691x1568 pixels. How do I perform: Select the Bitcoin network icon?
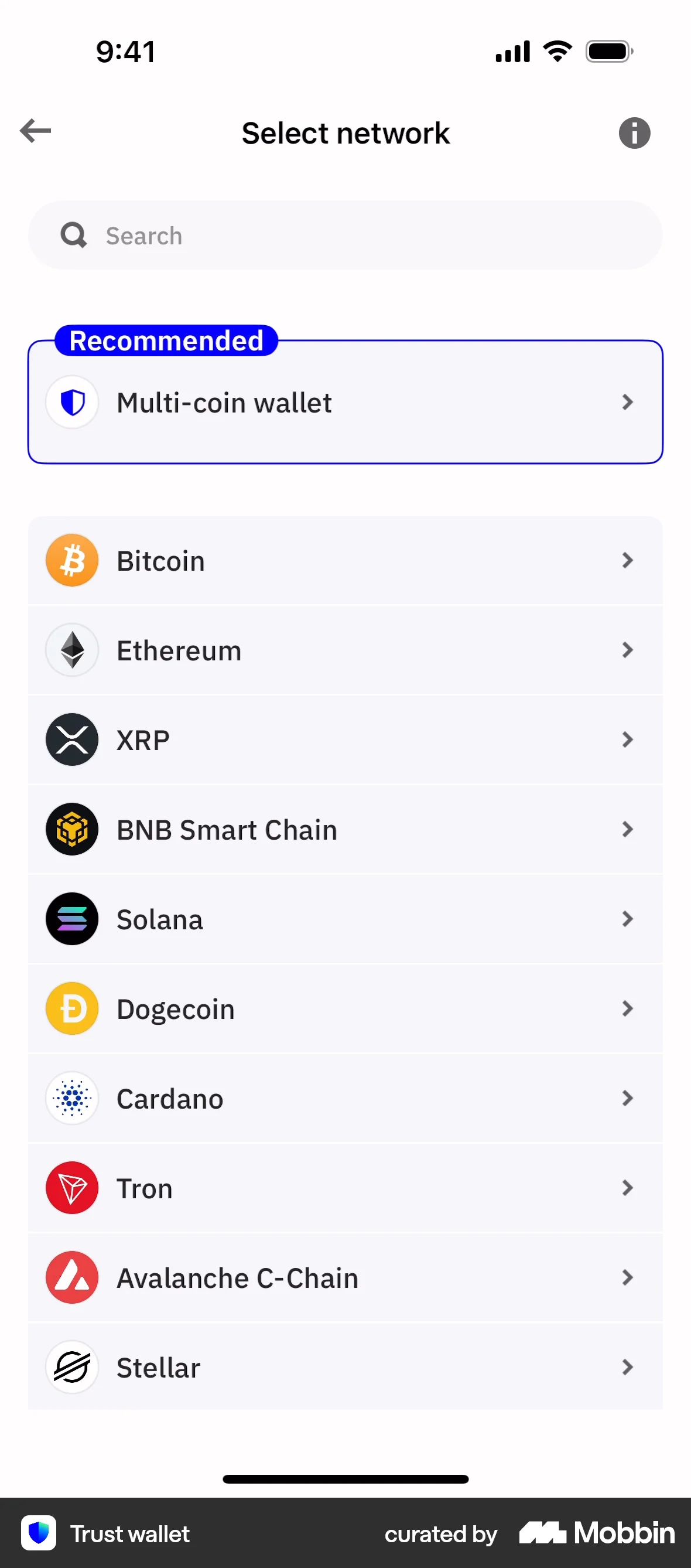(x=72, y=560)
